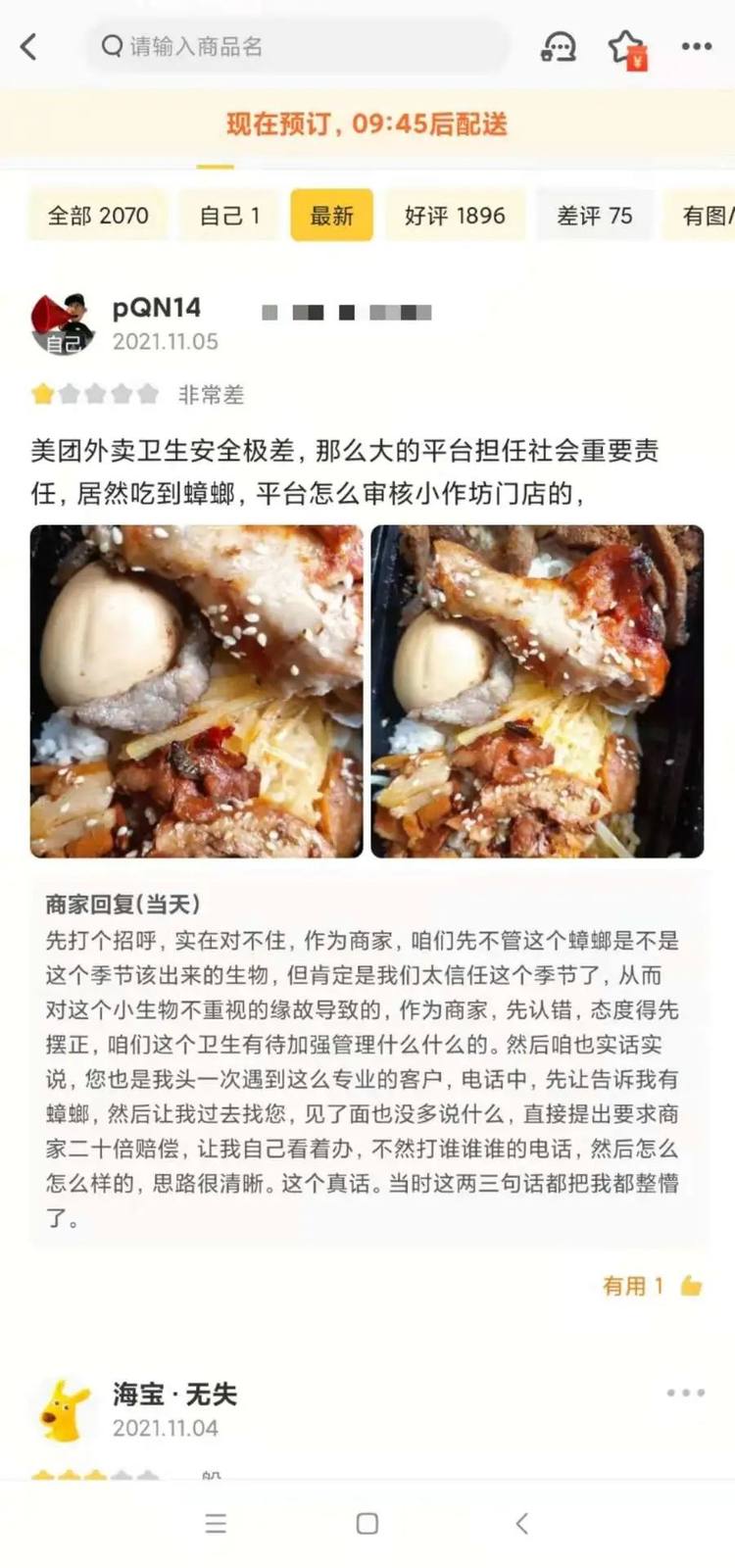Mark pQN14's review as useful (有用)
The height and width of the screenshot is (1568, 735).
pyautogui.click(x=652, y=1285)
